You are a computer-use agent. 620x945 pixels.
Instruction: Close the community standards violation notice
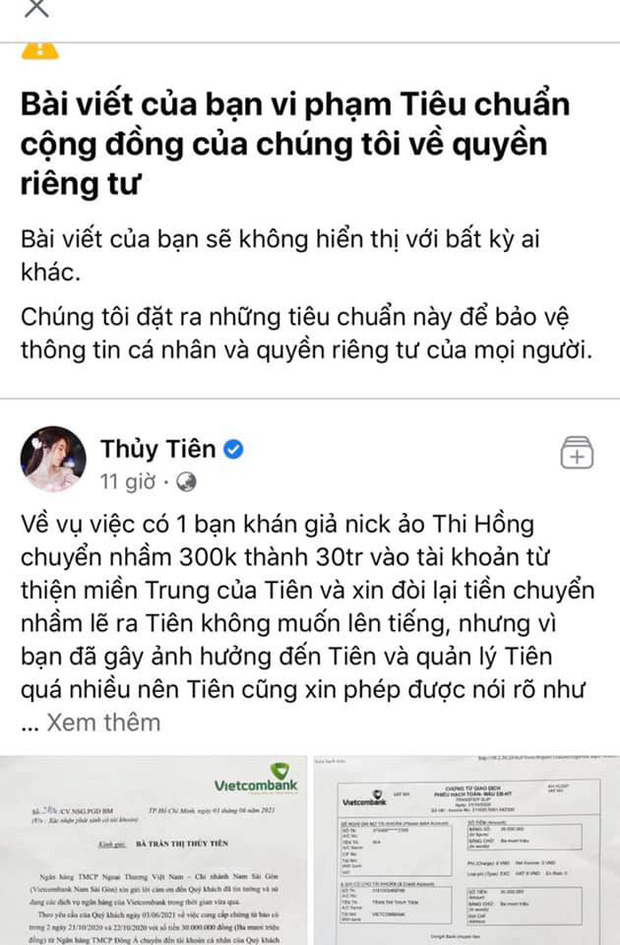coord(36,8)
